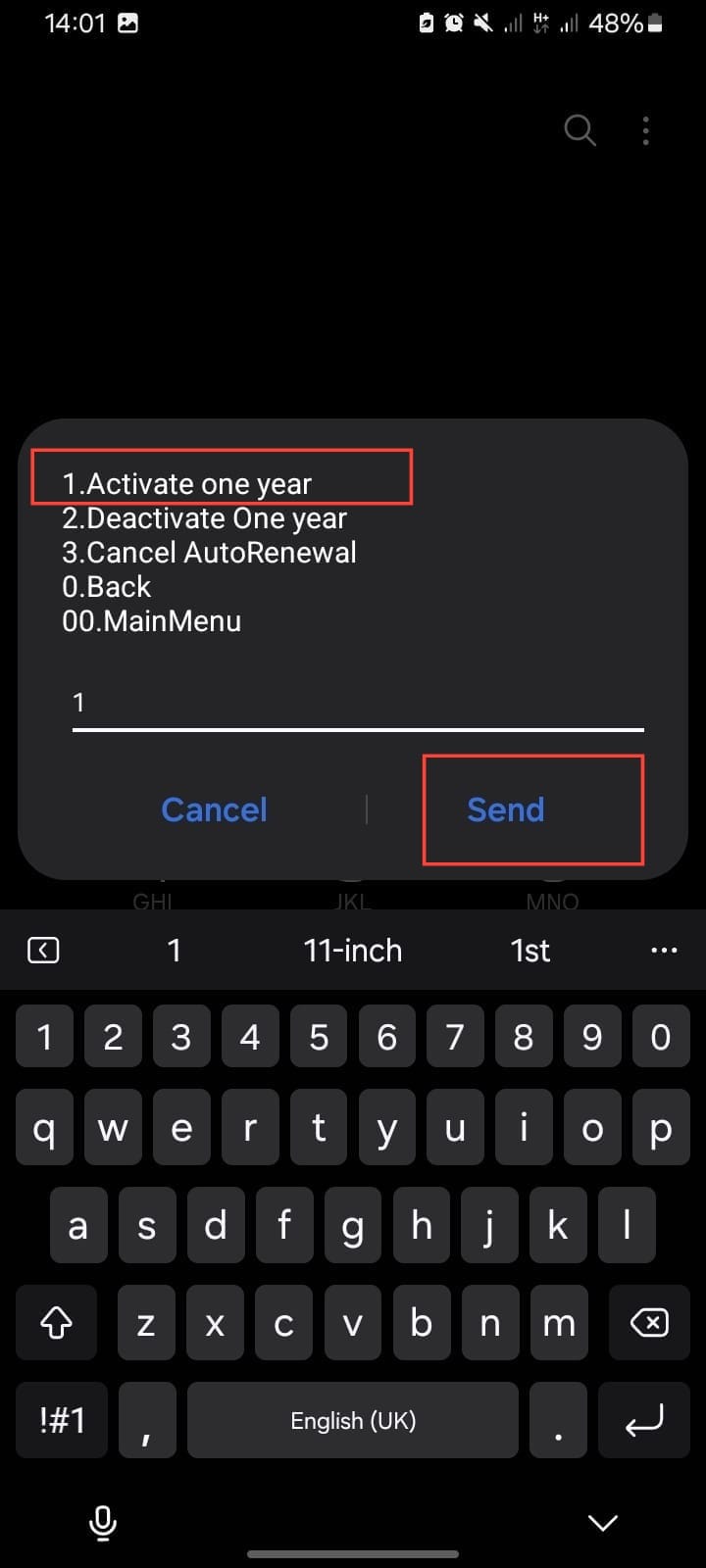
Task: Tap the shift key
Action: (56, 1324)
